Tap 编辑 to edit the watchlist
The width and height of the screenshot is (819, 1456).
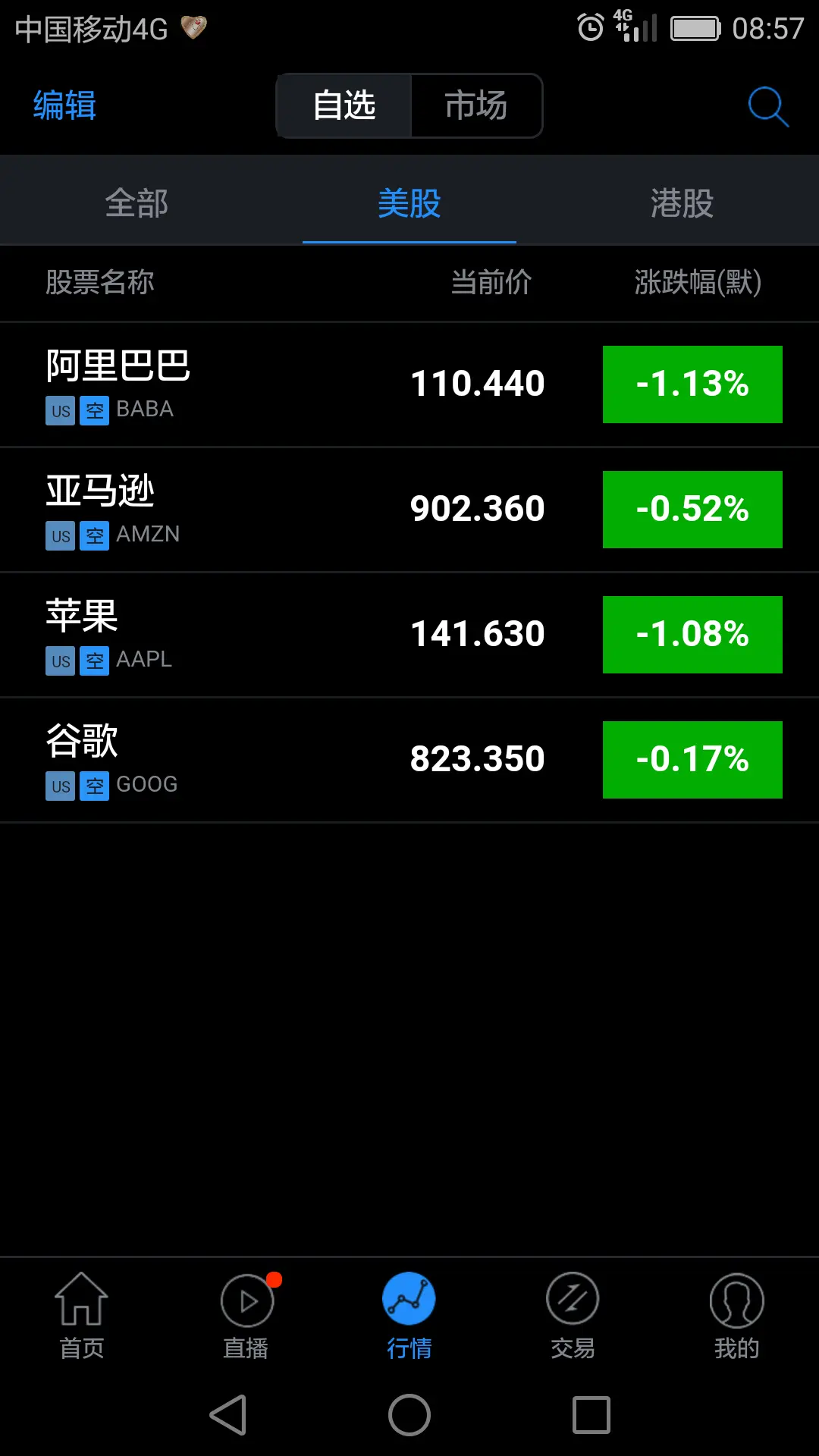pos(64,105)
